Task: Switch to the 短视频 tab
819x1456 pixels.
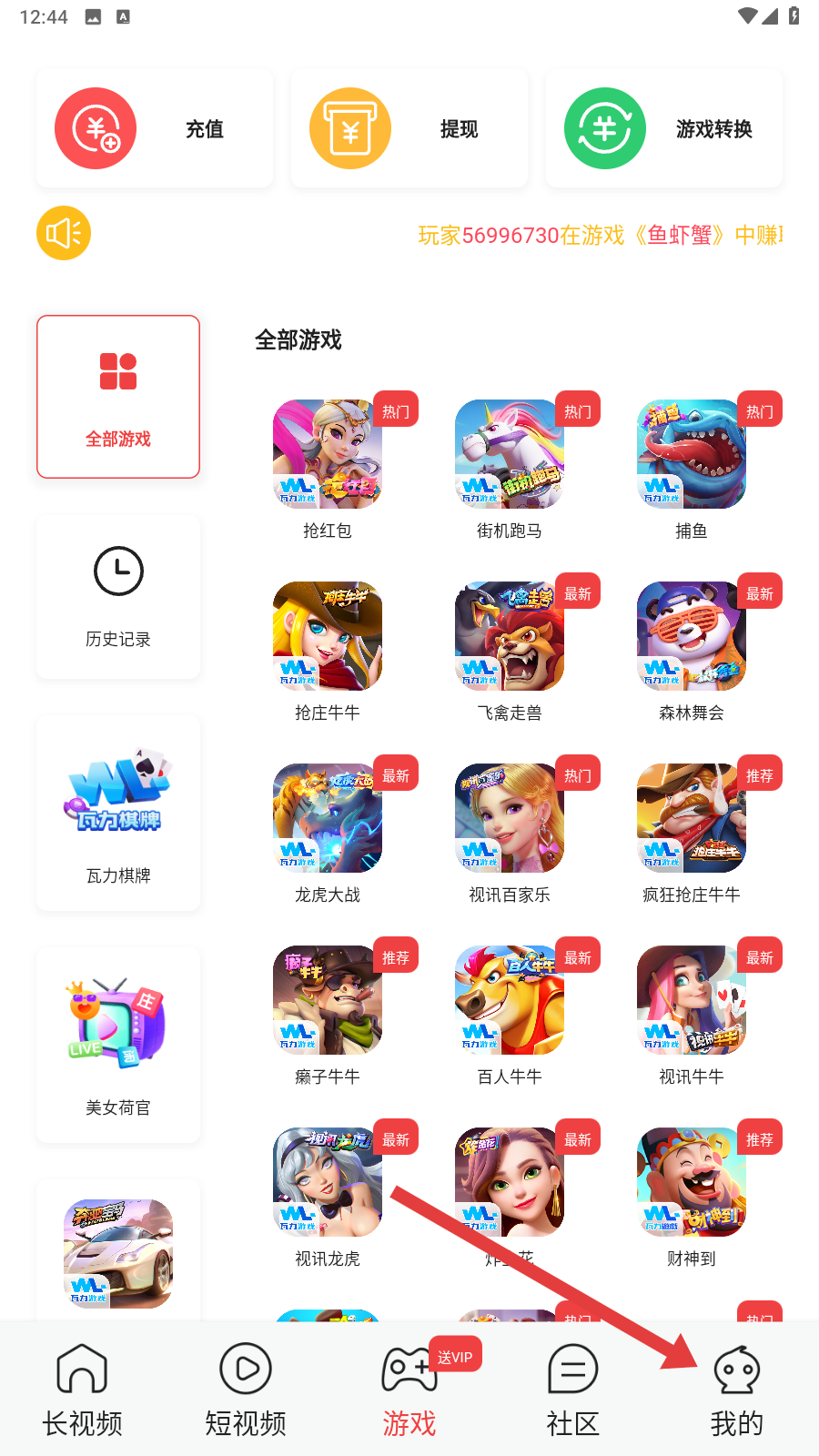Action: tap(246, 1389)
